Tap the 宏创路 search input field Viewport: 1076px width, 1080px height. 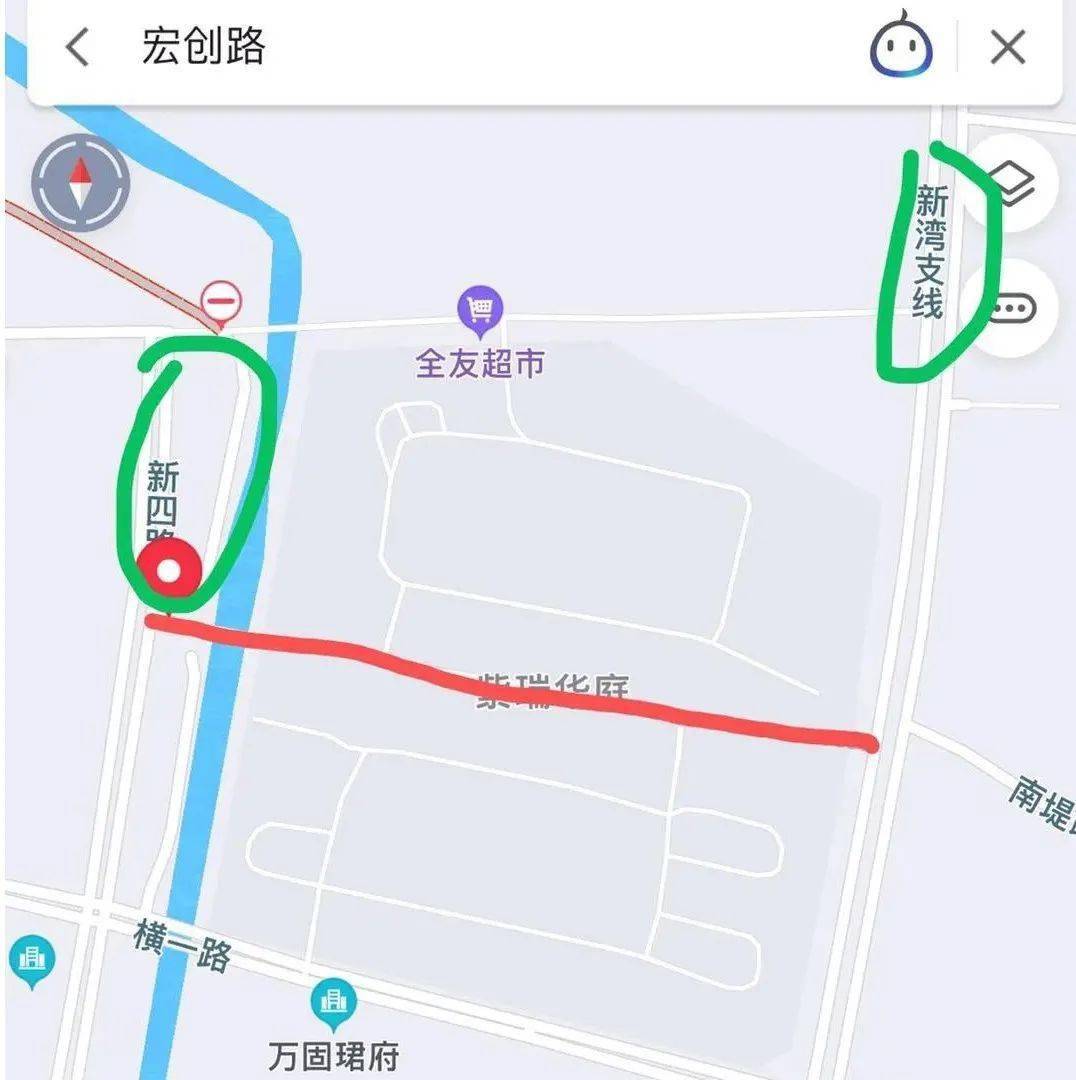(200, 48)
